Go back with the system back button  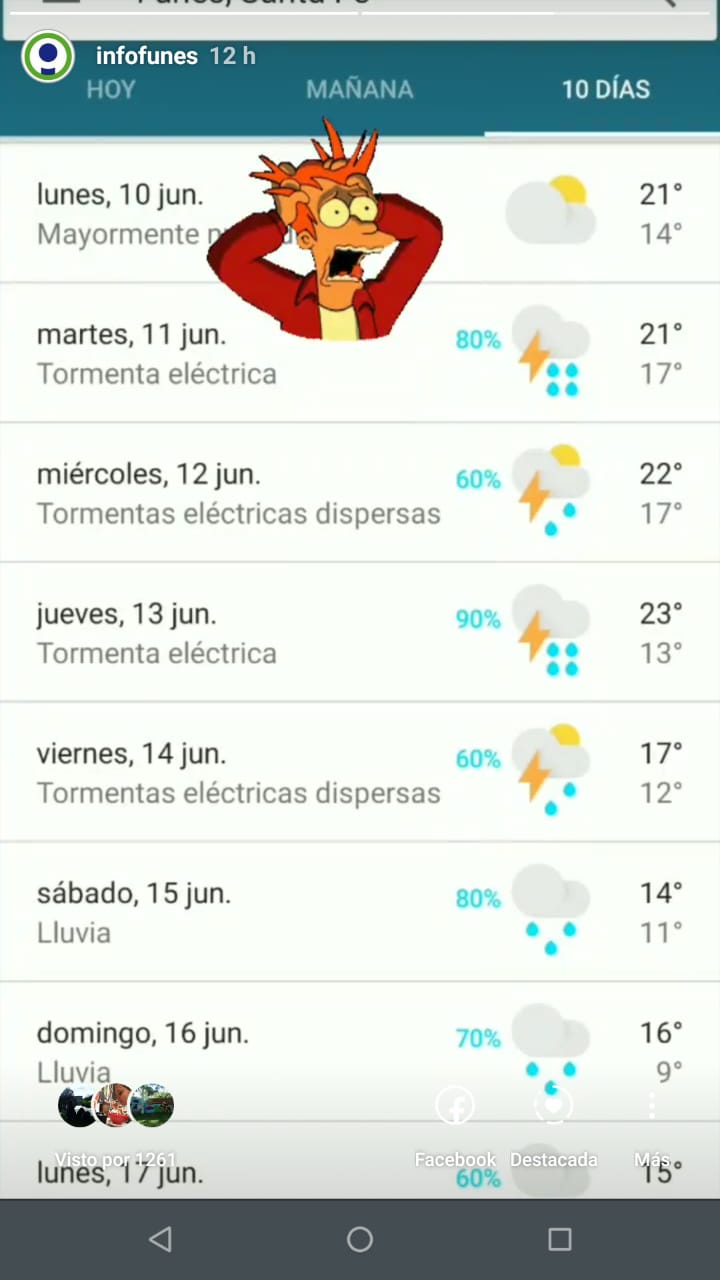click(160, 1240)
